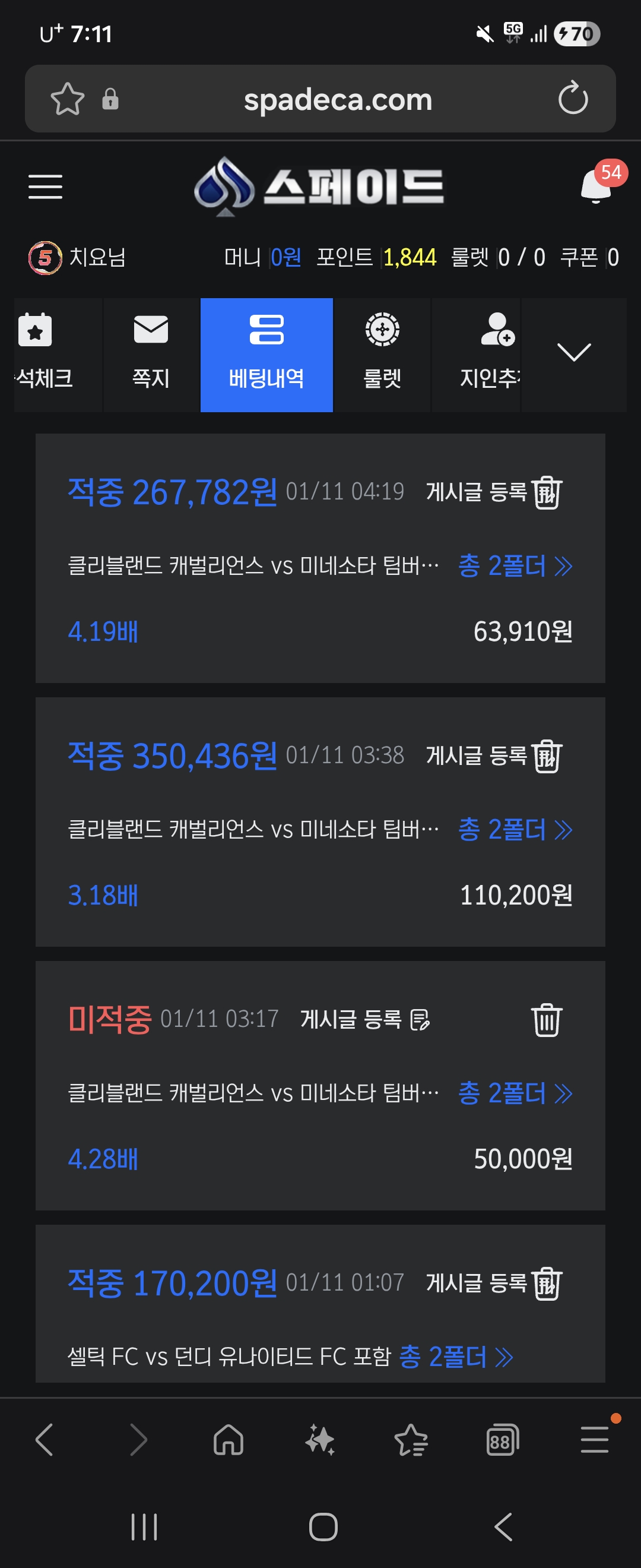The image size is (641, 1568).
Task: Go to the browser home page
Action: click(x=228, y=1440)
